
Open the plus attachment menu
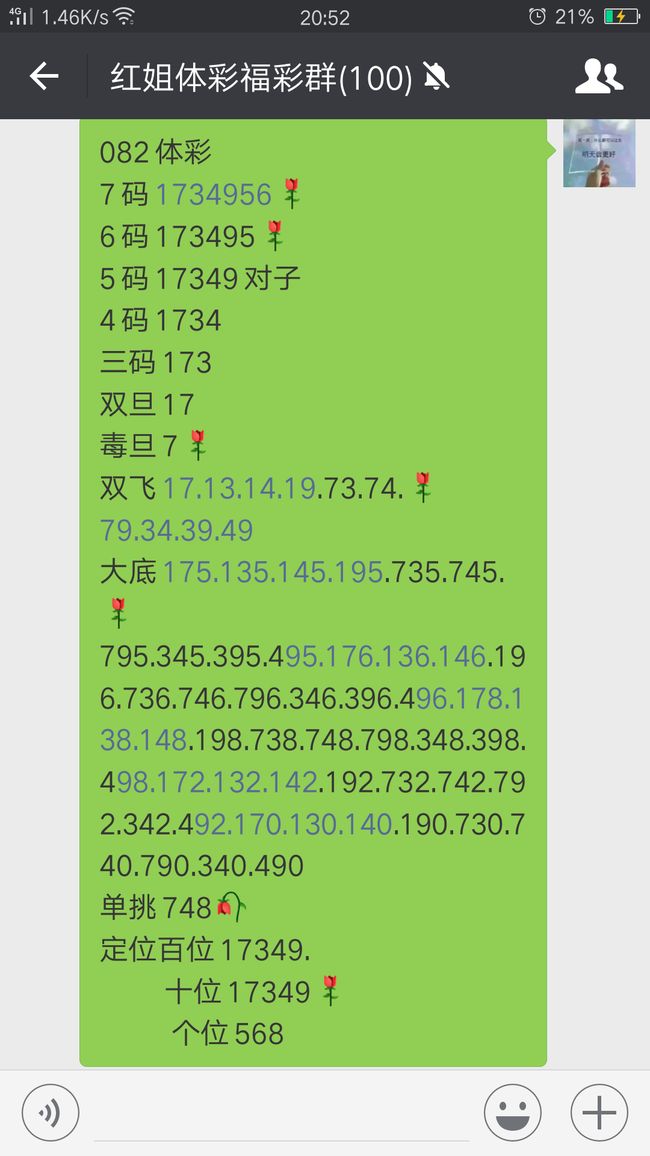click(x=599, y=1113)
